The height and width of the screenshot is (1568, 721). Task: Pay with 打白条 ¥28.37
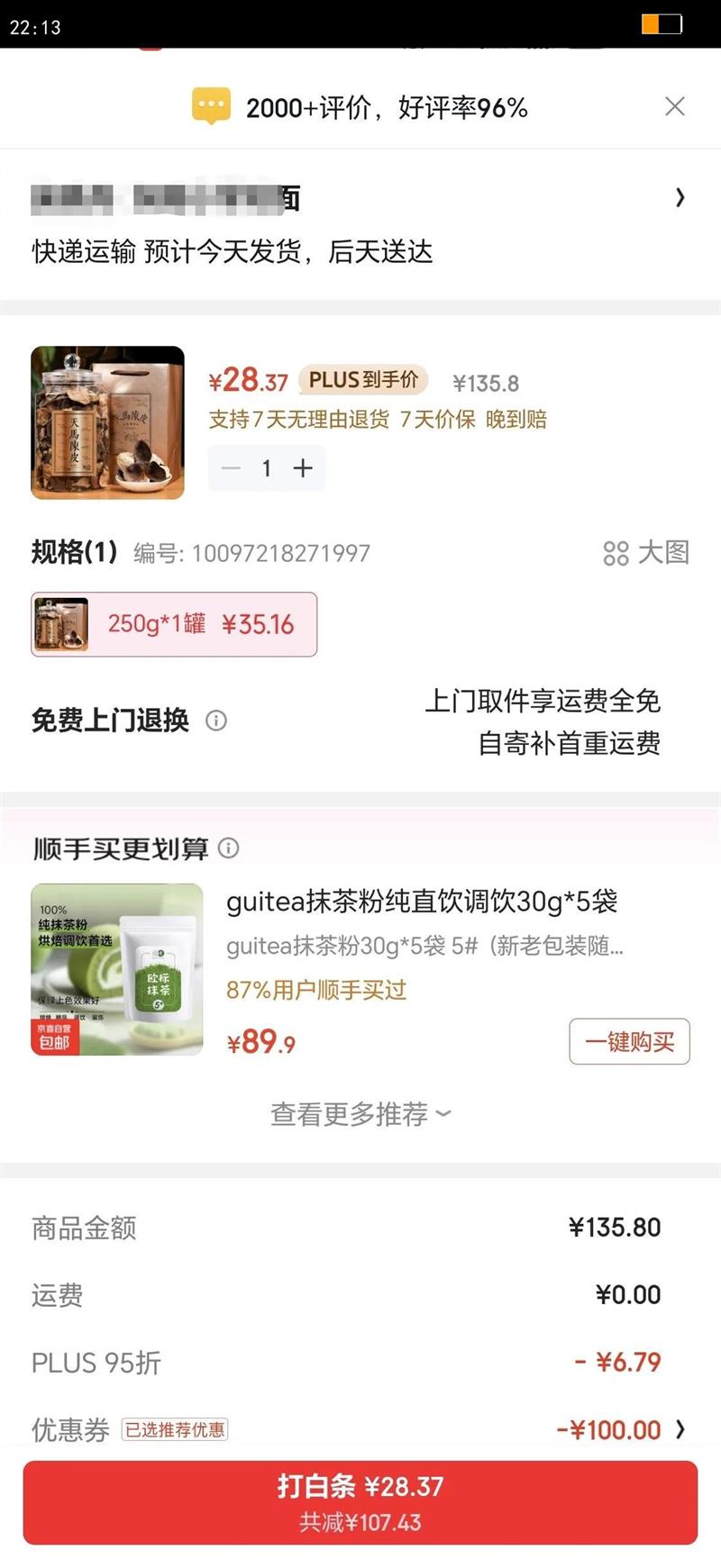pos(360,1502)
